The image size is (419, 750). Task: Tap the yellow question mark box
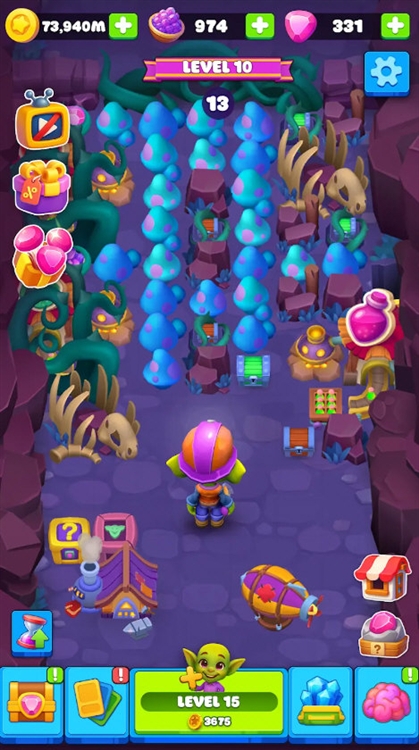coord(69,540)
